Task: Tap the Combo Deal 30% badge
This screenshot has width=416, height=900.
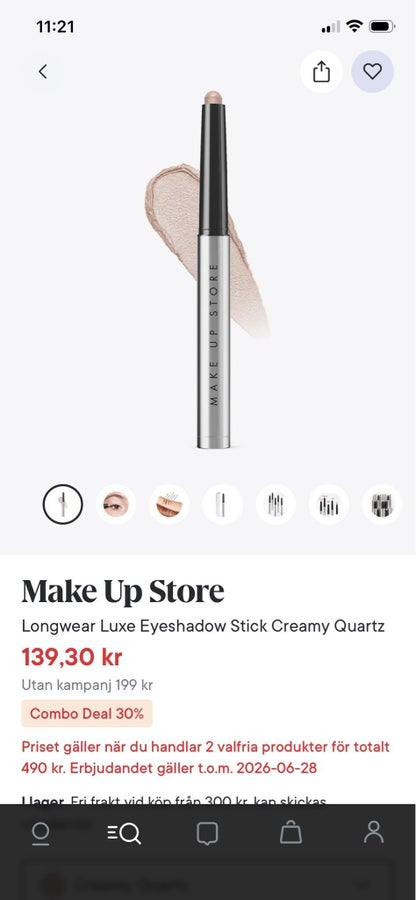Action: [x=87, y=713]
